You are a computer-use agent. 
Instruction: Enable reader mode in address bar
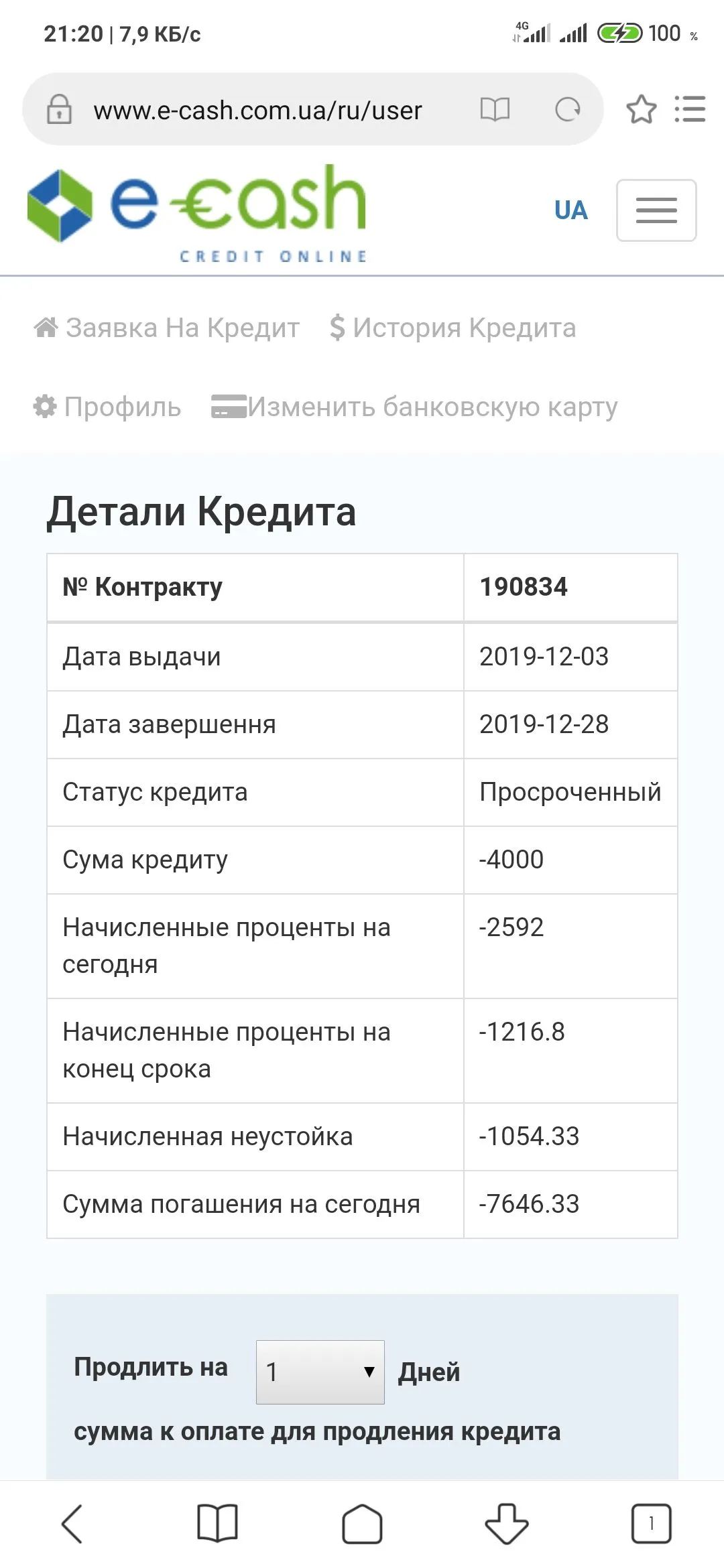click(x=495, y=109)
